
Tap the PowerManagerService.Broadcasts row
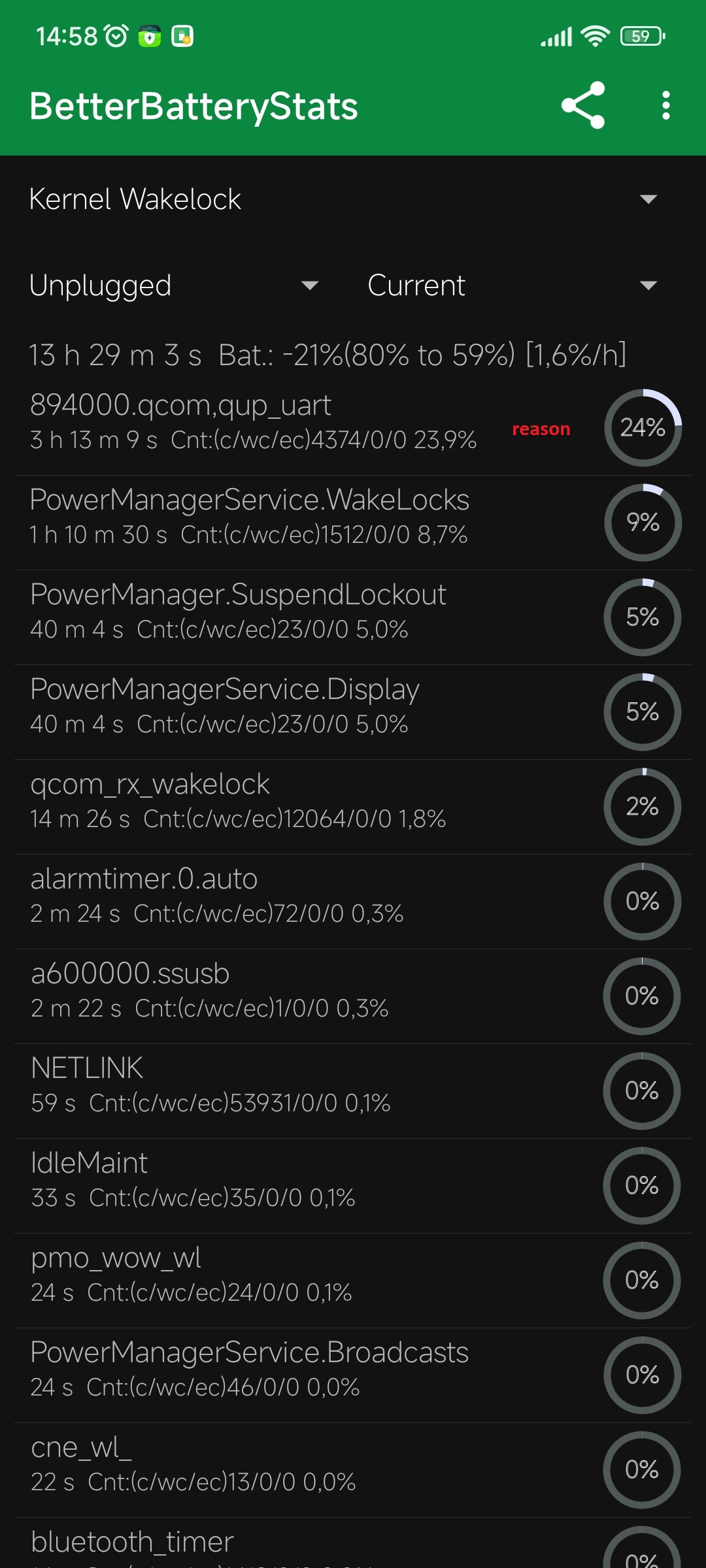pyautogui.click(x=353, y=1375)
